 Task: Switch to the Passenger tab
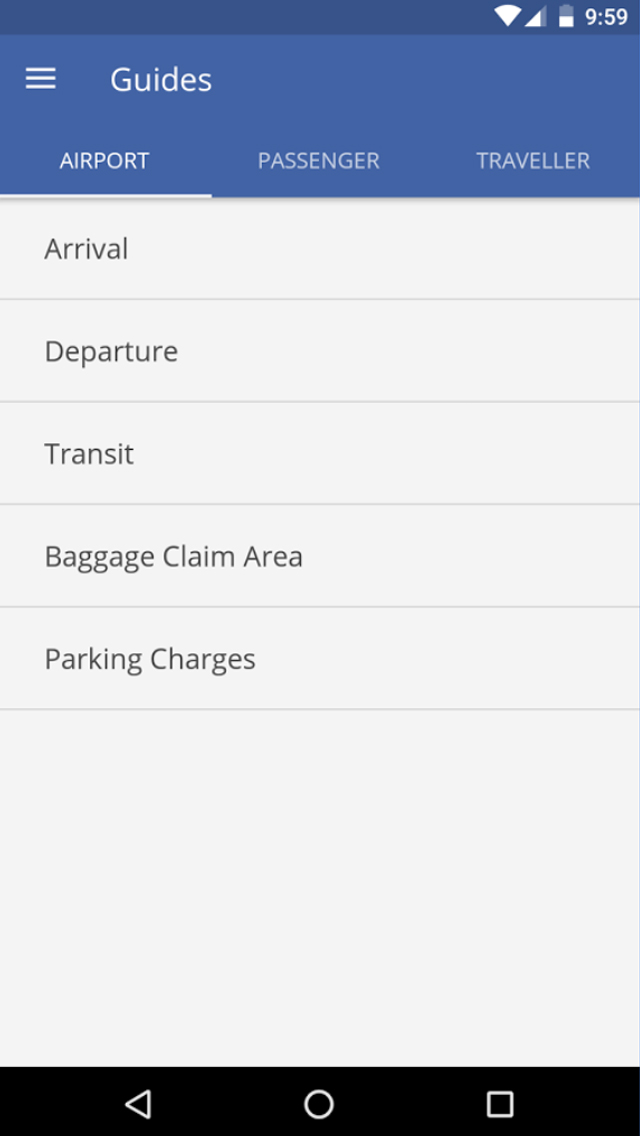click(318, 161)
